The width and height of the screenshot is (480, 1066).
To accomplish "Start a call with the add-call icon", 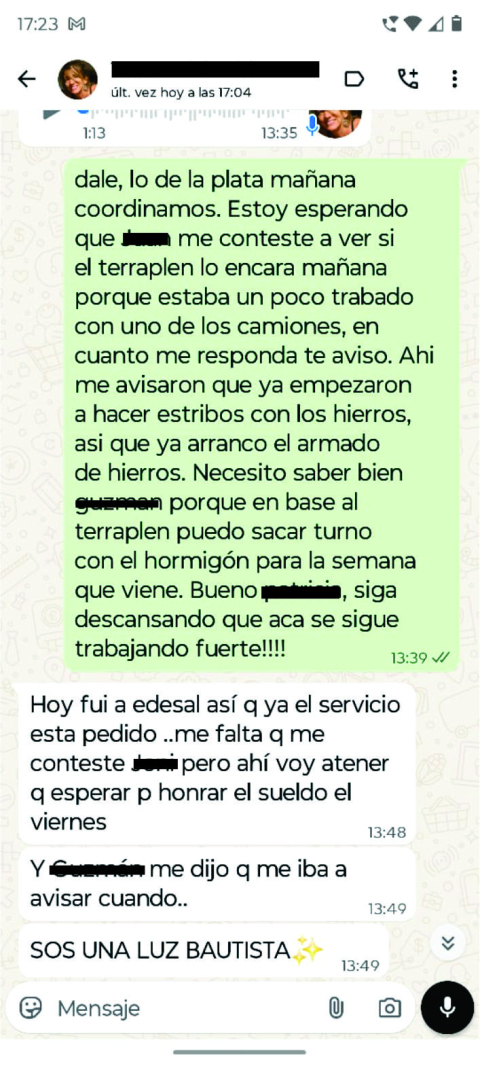I will [408, 79].
